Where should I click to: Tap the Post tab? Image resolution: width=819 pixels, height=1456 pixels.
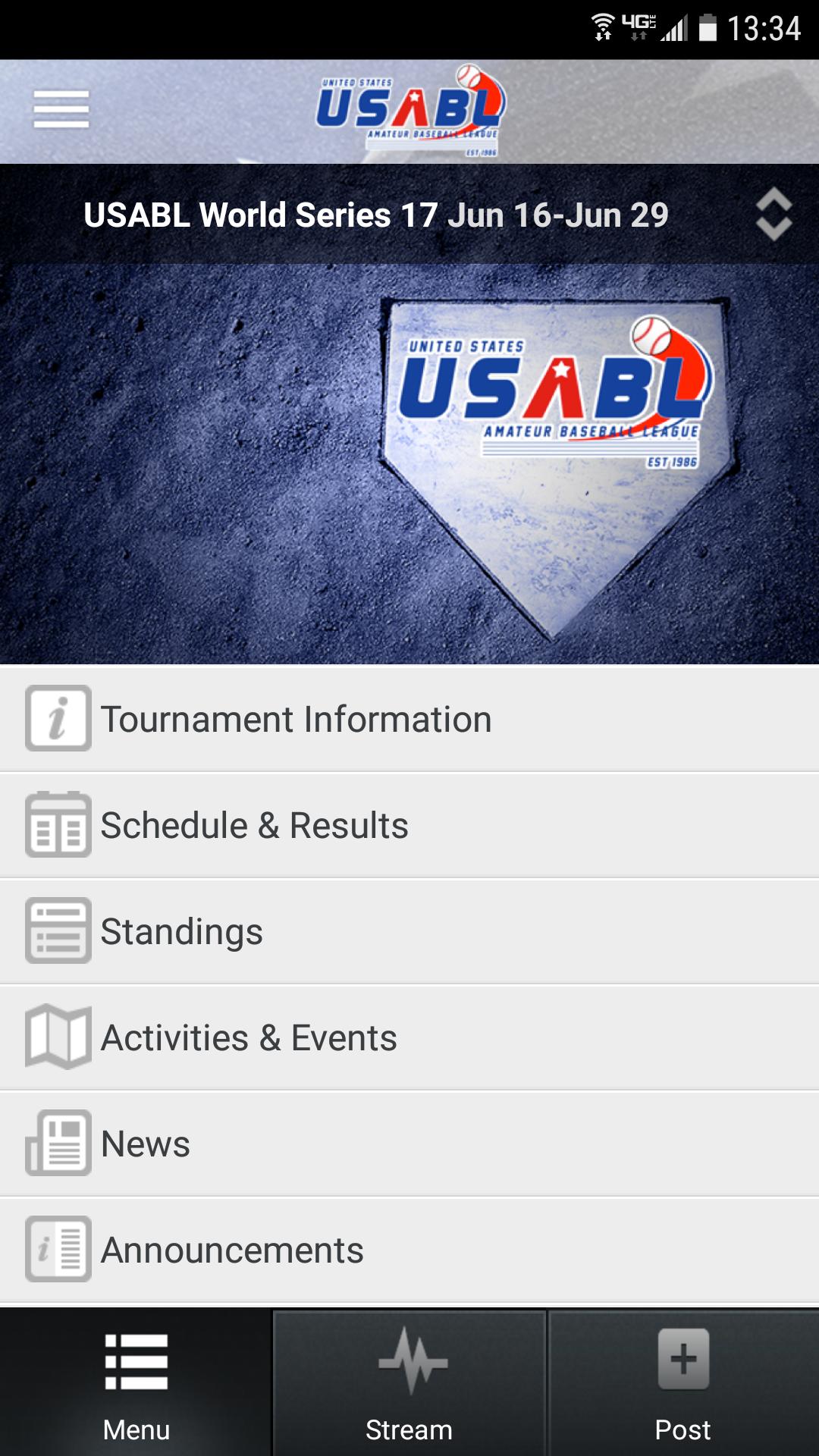point(682,1383)
